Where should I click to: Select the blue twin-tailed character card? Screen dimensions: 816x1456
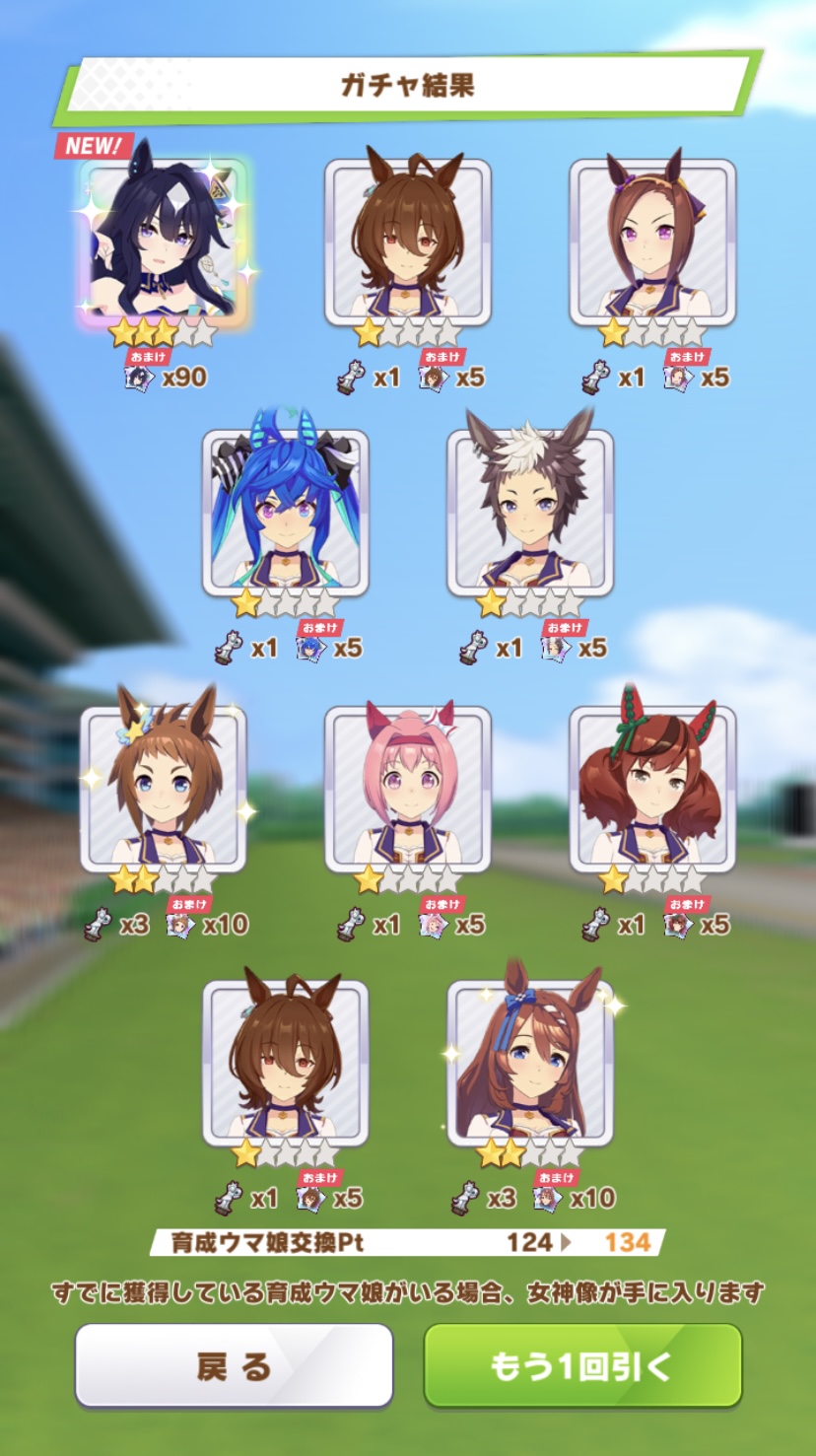click(x=286, y=513)
